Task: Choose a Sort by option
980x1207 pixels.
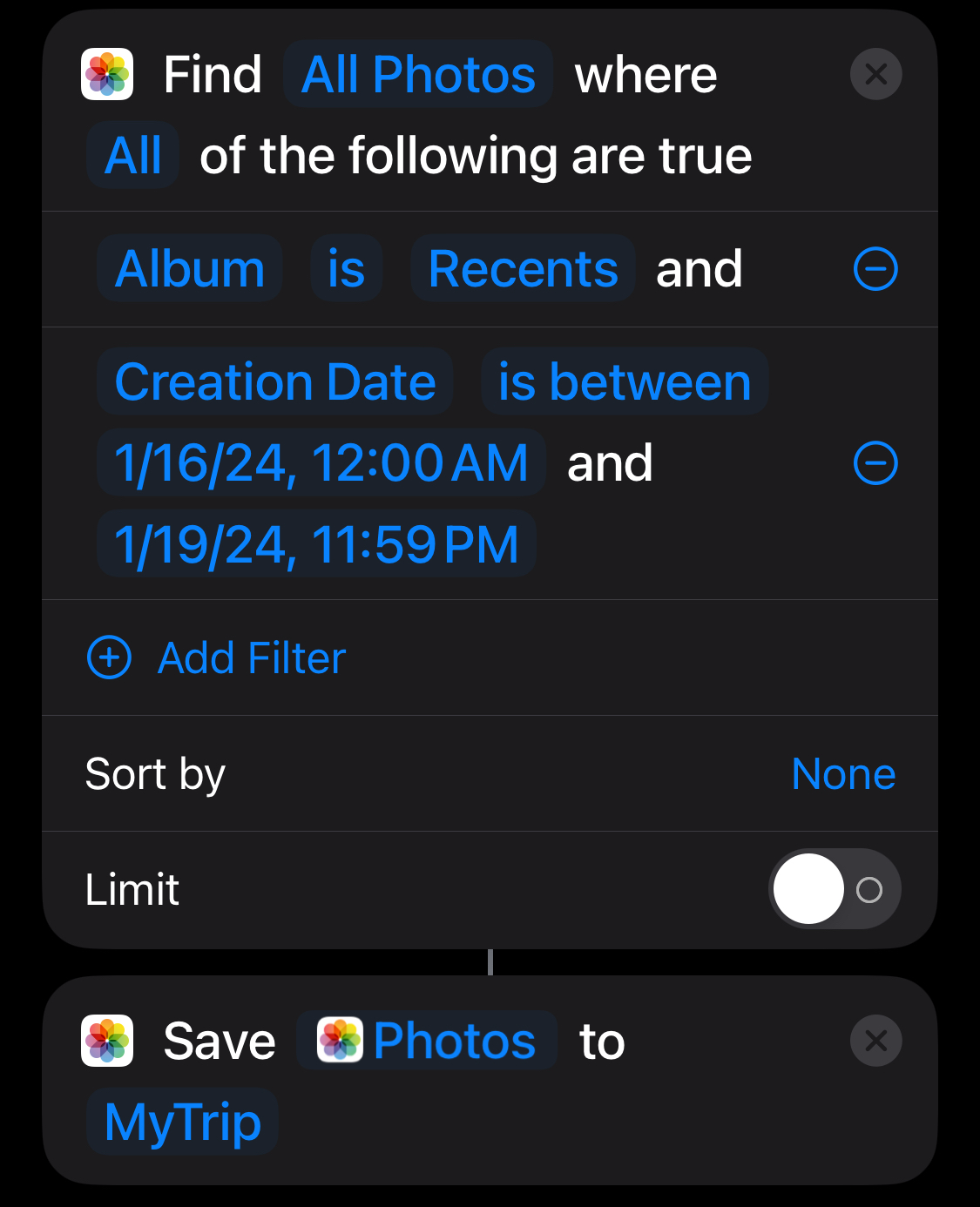Action: coord(842,773)
